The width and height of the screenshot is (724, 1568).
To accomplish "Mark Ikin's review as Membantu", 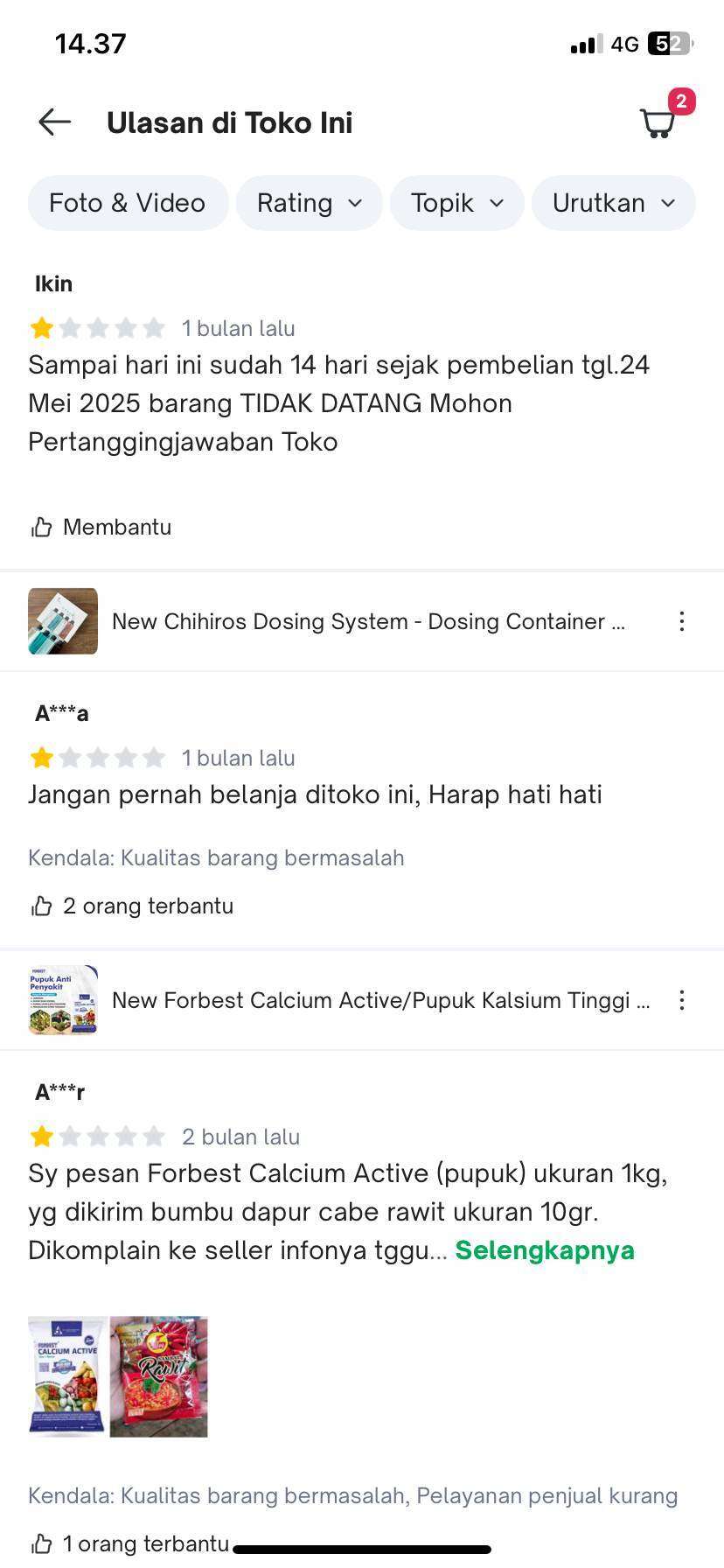I will coord(101,527).
